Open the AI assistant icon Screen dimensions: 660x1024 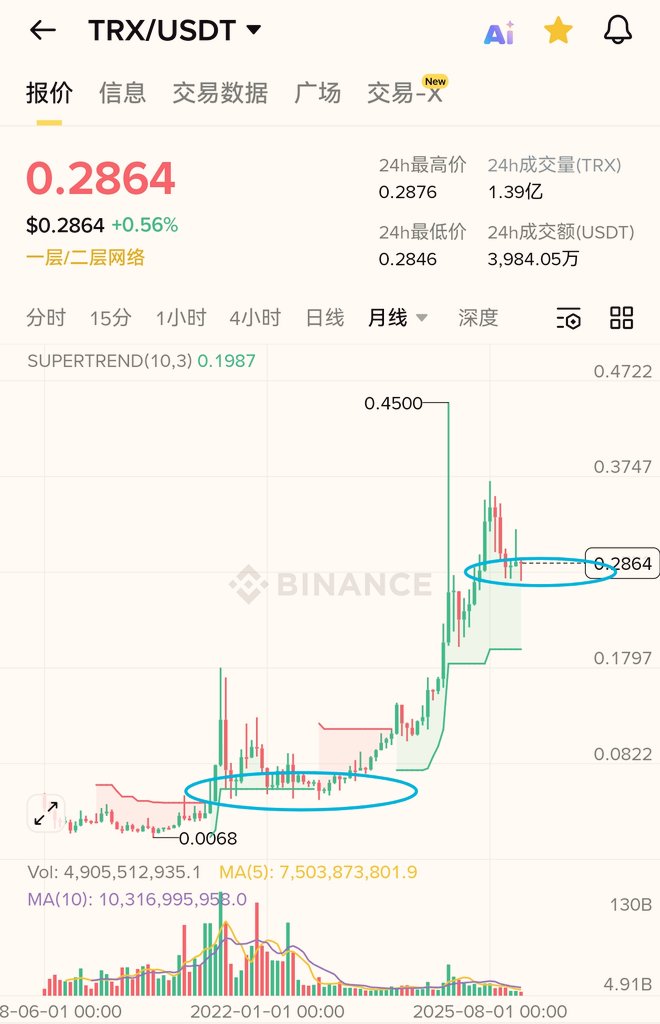(498, 32)
